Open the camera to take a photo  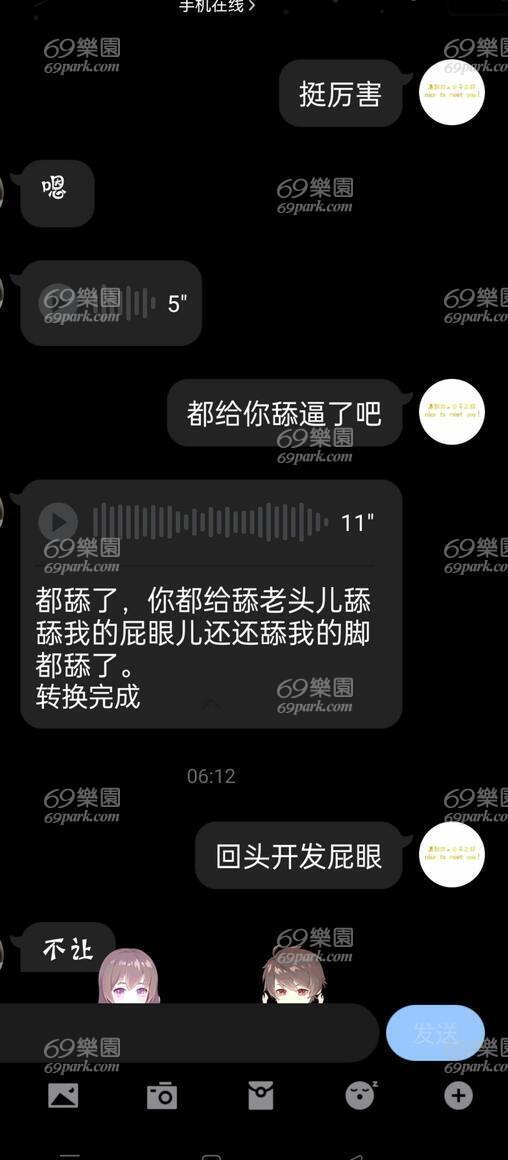pos(162,1095)
